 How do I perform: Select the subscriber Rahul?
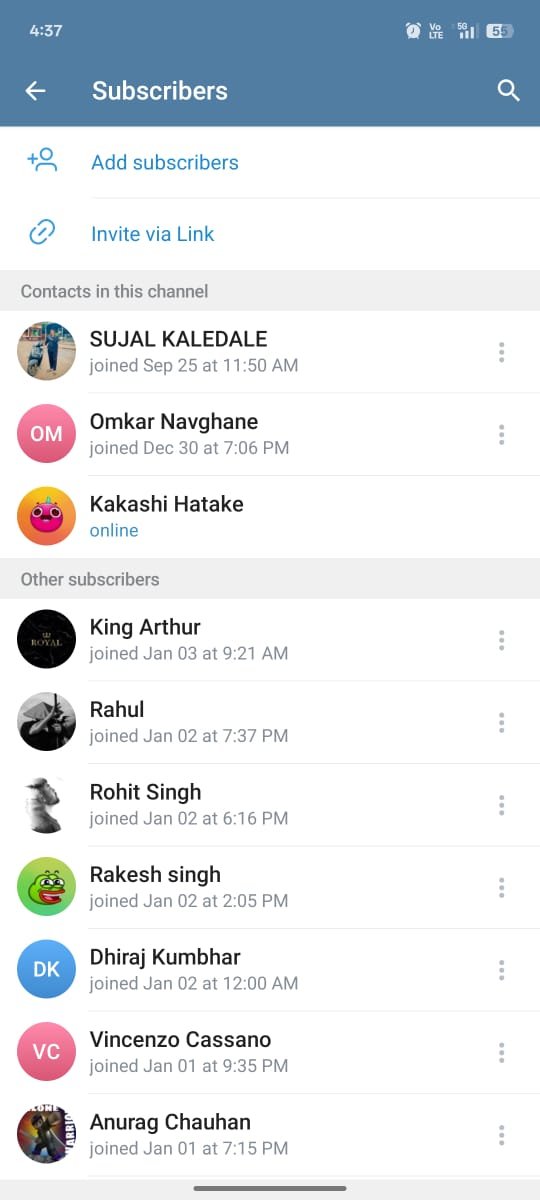(x=270, y=722)
